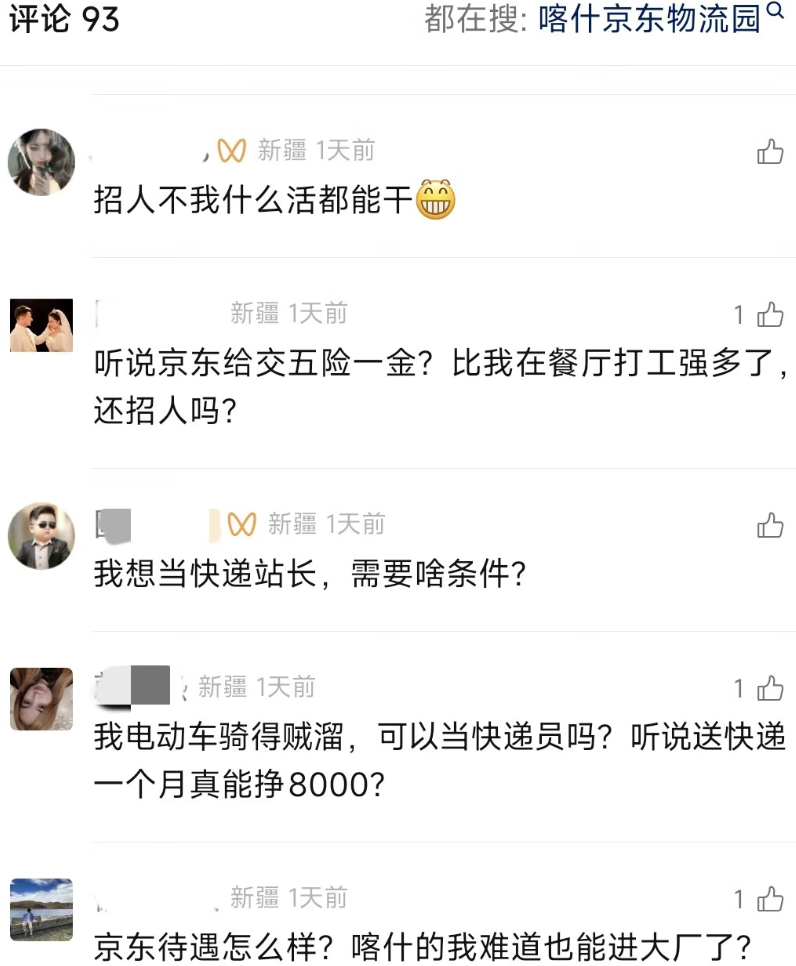Like the comment asking 京东待遇怎么样
The width and height of the screenshot is (796, 966).
[770, 899]
